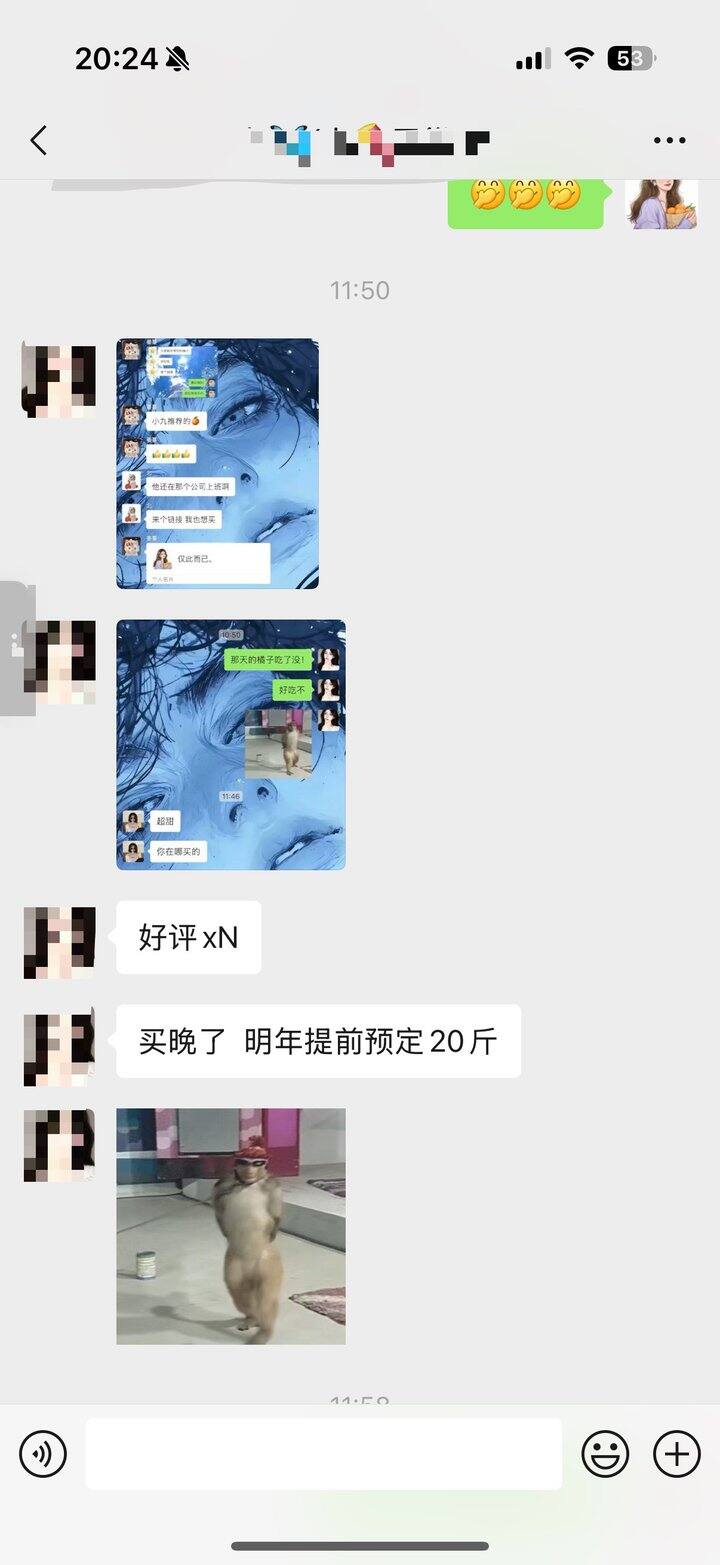Open the three-dot chat info menu
720x1565 pixels.
click(x=669, y=141)
